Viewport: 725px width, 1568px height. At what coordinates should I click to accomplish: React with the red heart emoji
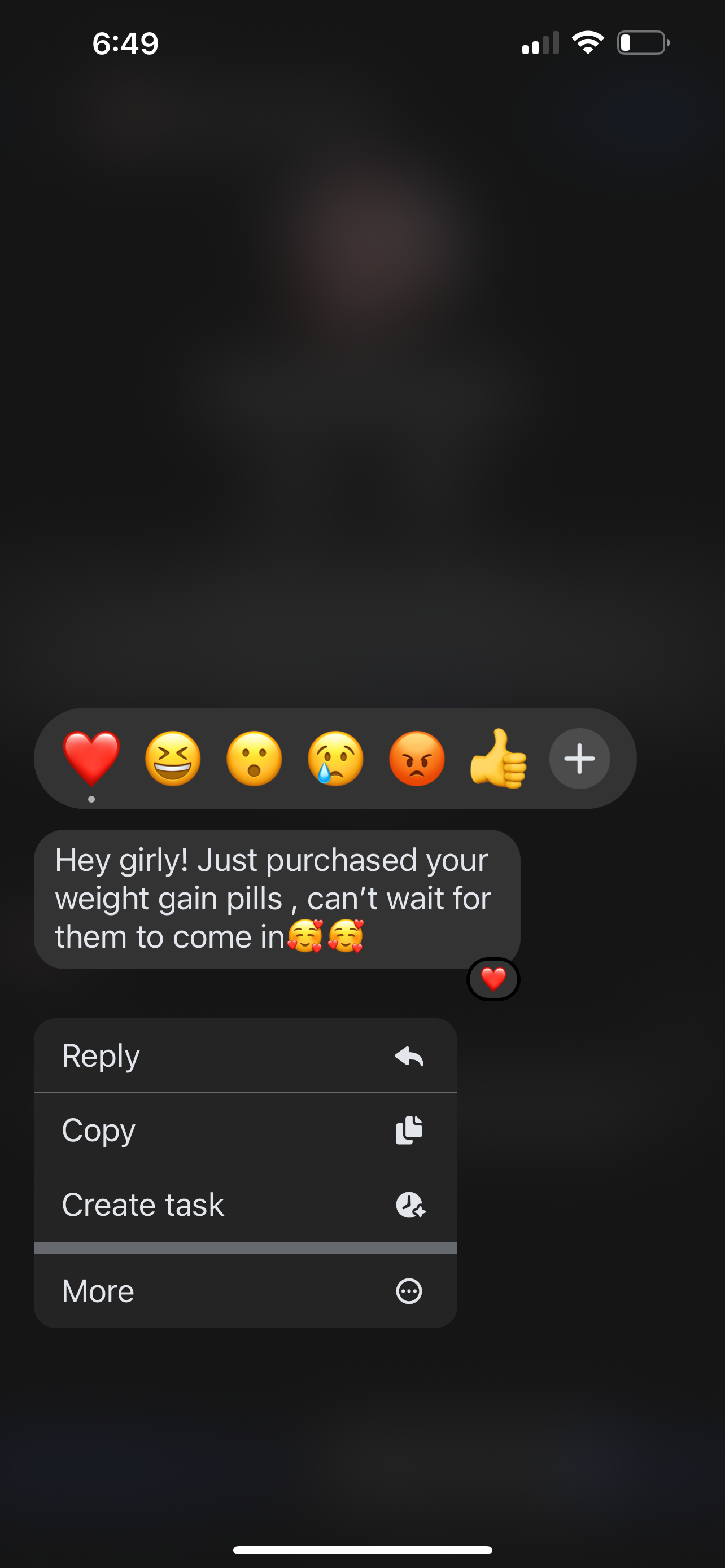91,759
